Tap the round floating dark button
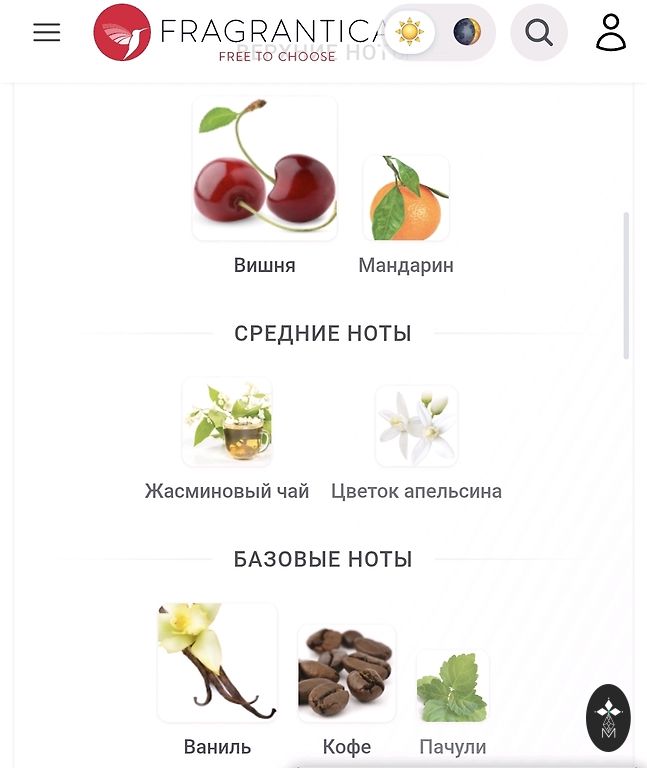Viewport: 647px width, 768px height. click(608, 718)
